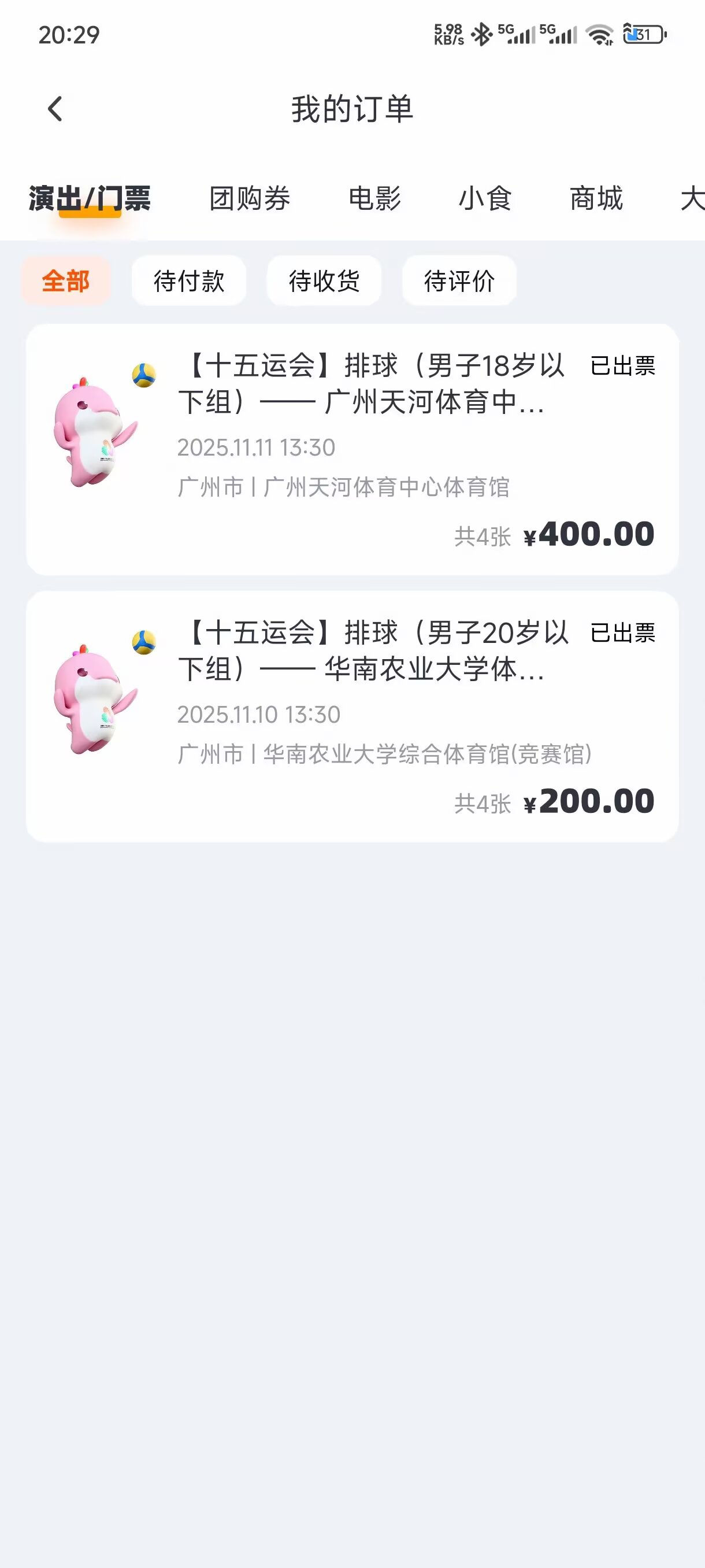This screenshot has height=1568, width=705.
Task: Go back from 我的订单 page
Action: pos(55,110)
